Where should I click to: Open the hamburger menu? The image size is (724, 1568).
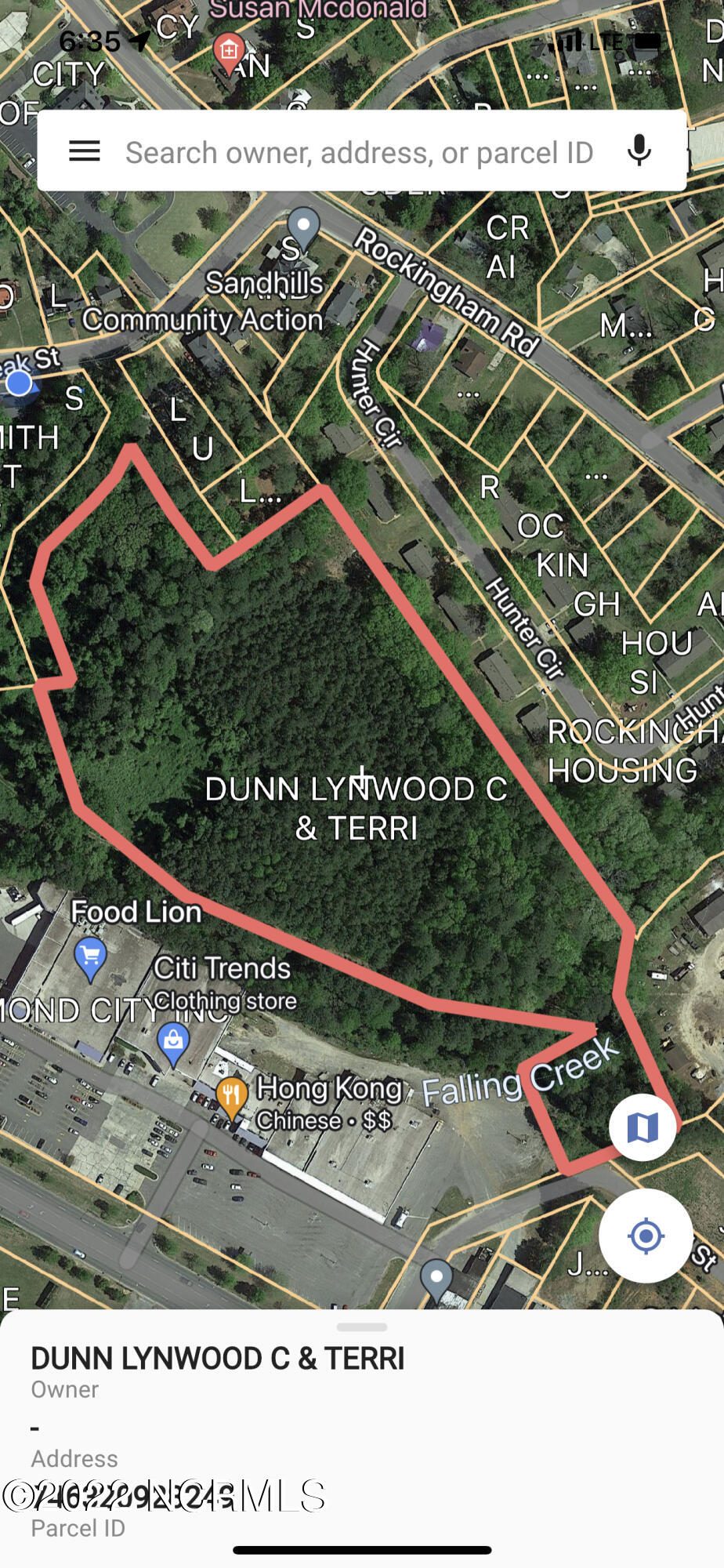point(85,151)
